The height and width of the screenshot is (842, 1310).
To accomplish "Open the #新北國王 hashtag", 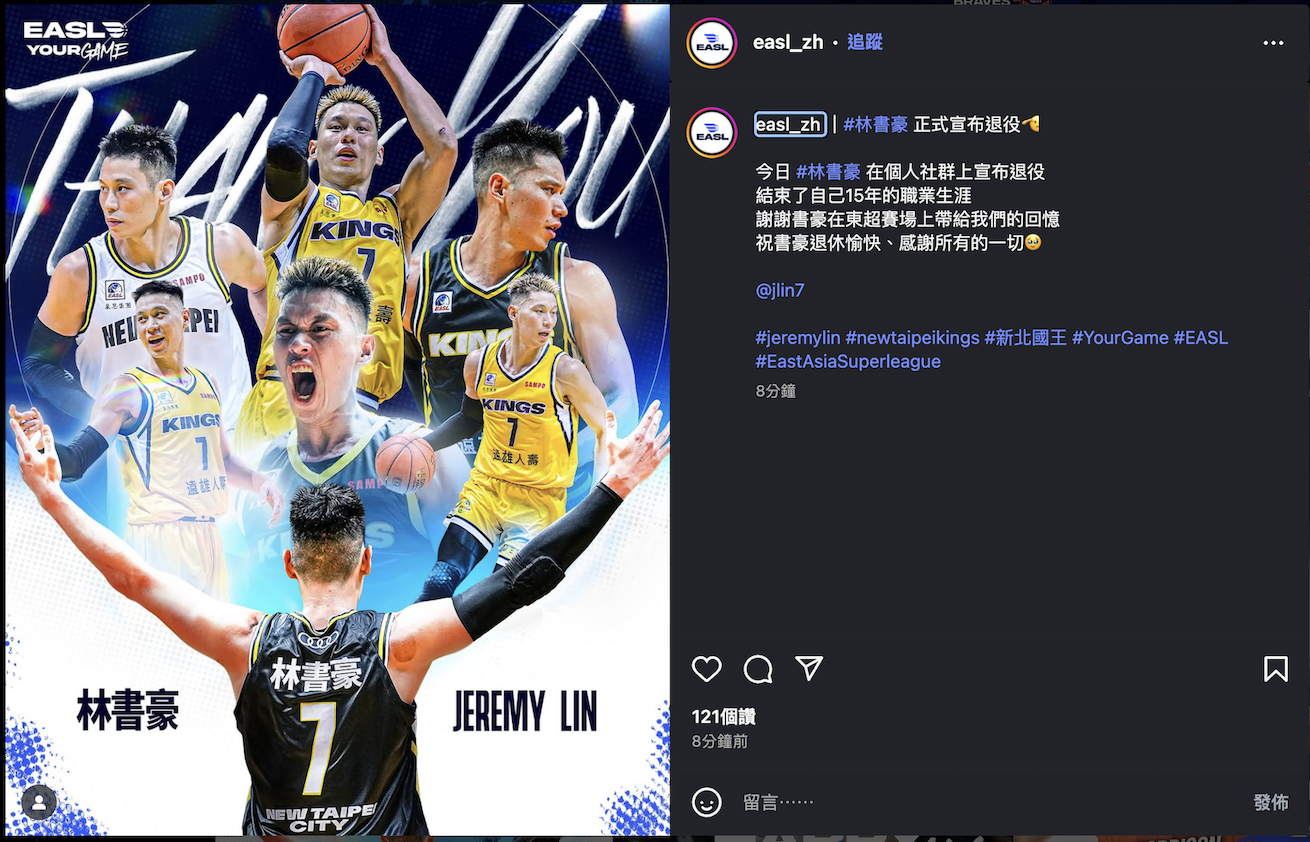I will click(x=1025, y=338).
